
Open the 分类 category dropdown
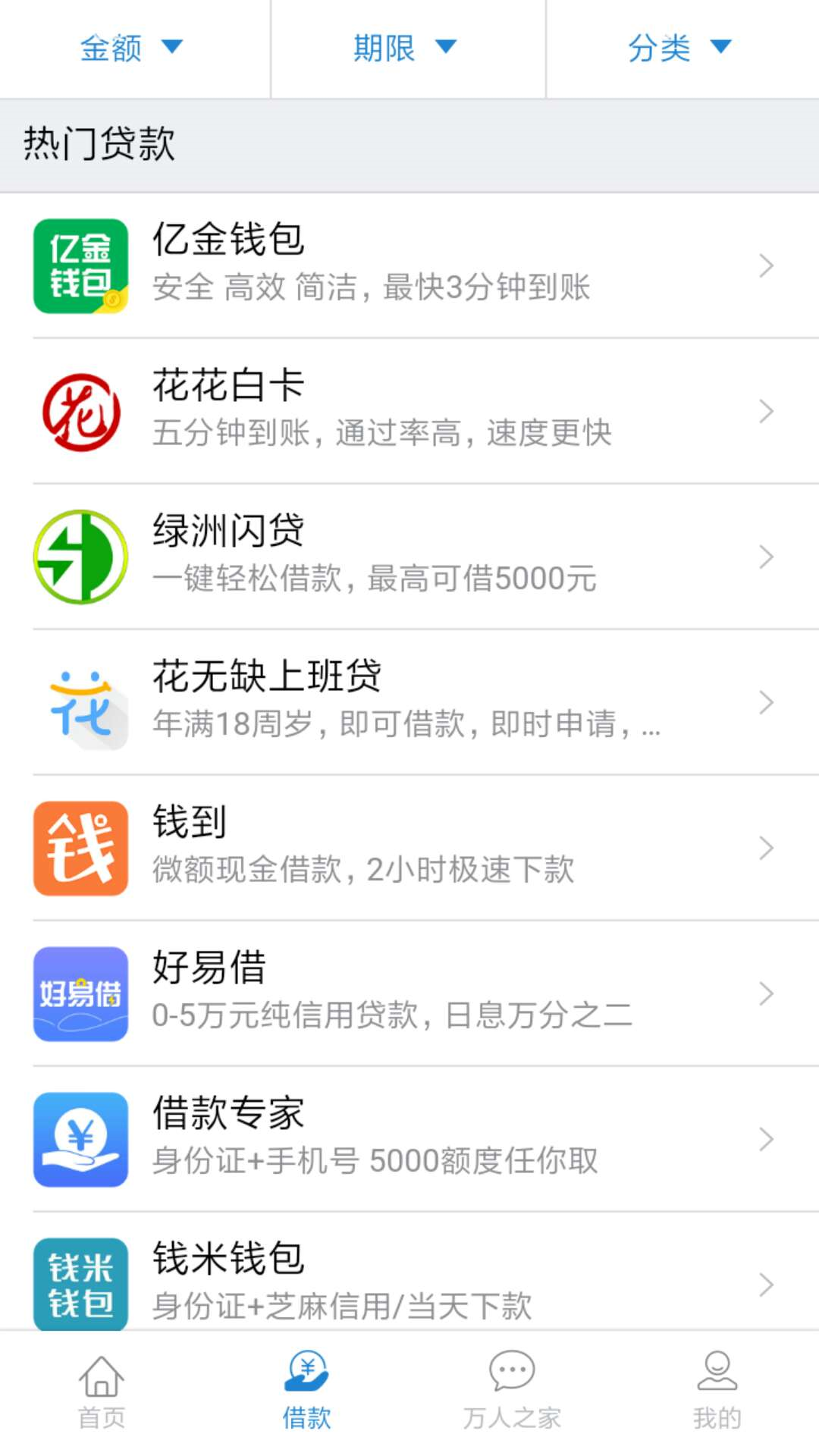680,49
